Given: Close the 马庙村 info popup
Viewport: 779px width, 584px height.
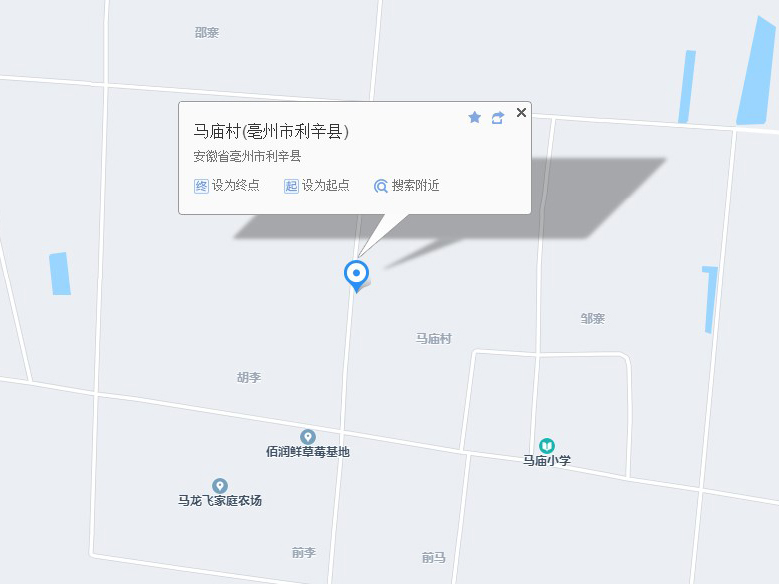Looking at the screenshot, I should pos(521,113).
